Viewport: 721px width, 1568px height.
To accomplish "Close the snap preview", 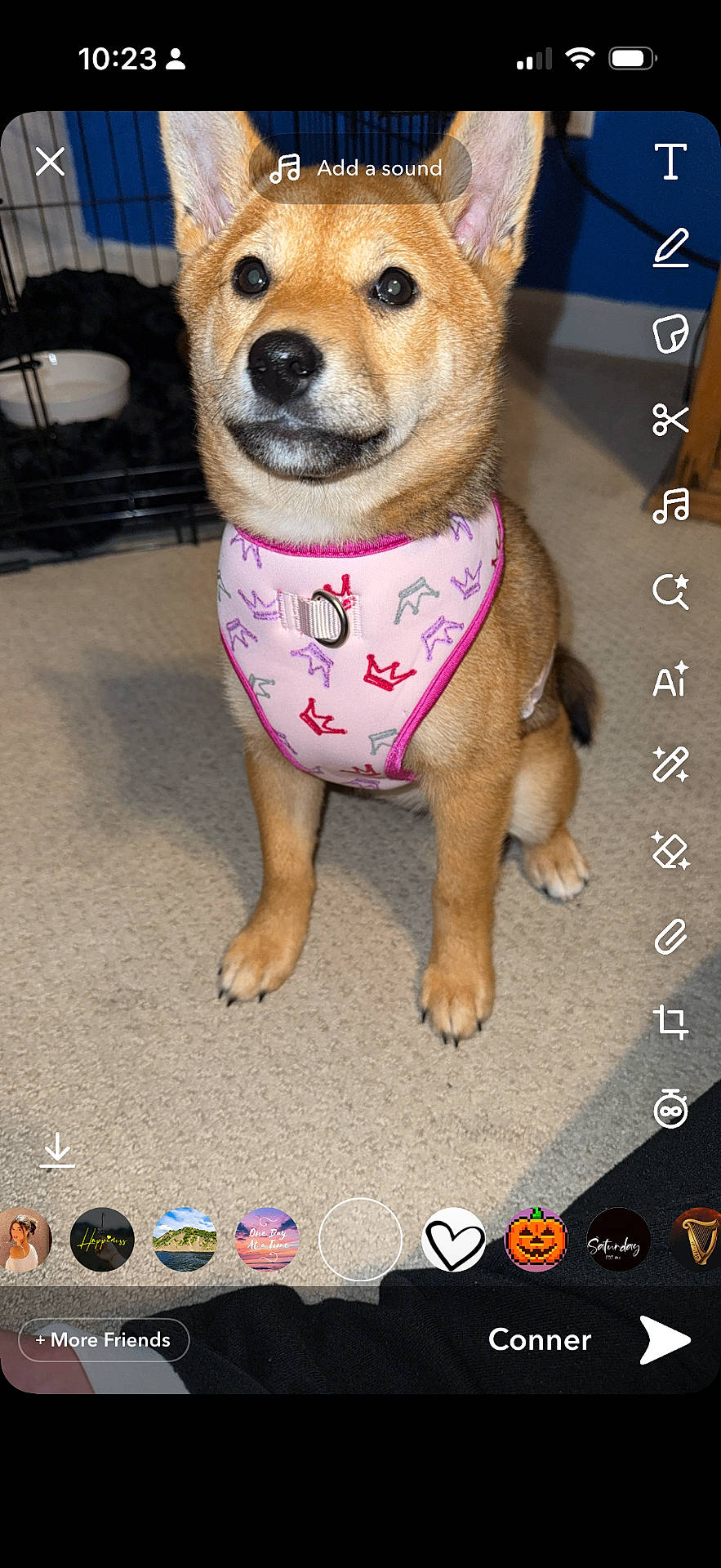I will (50, 162).
